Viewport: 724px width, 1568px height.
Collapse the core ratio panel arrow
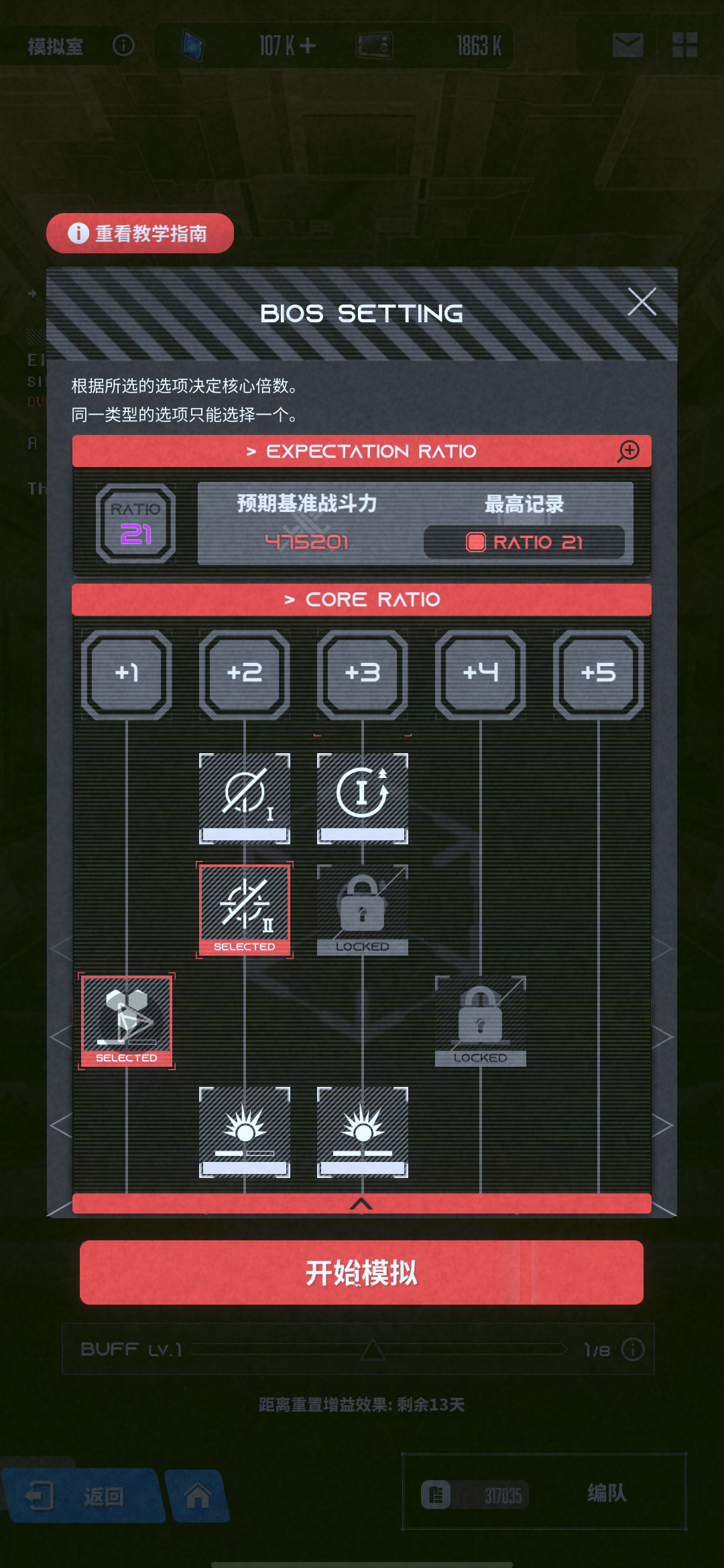[x=361, y=1203]
